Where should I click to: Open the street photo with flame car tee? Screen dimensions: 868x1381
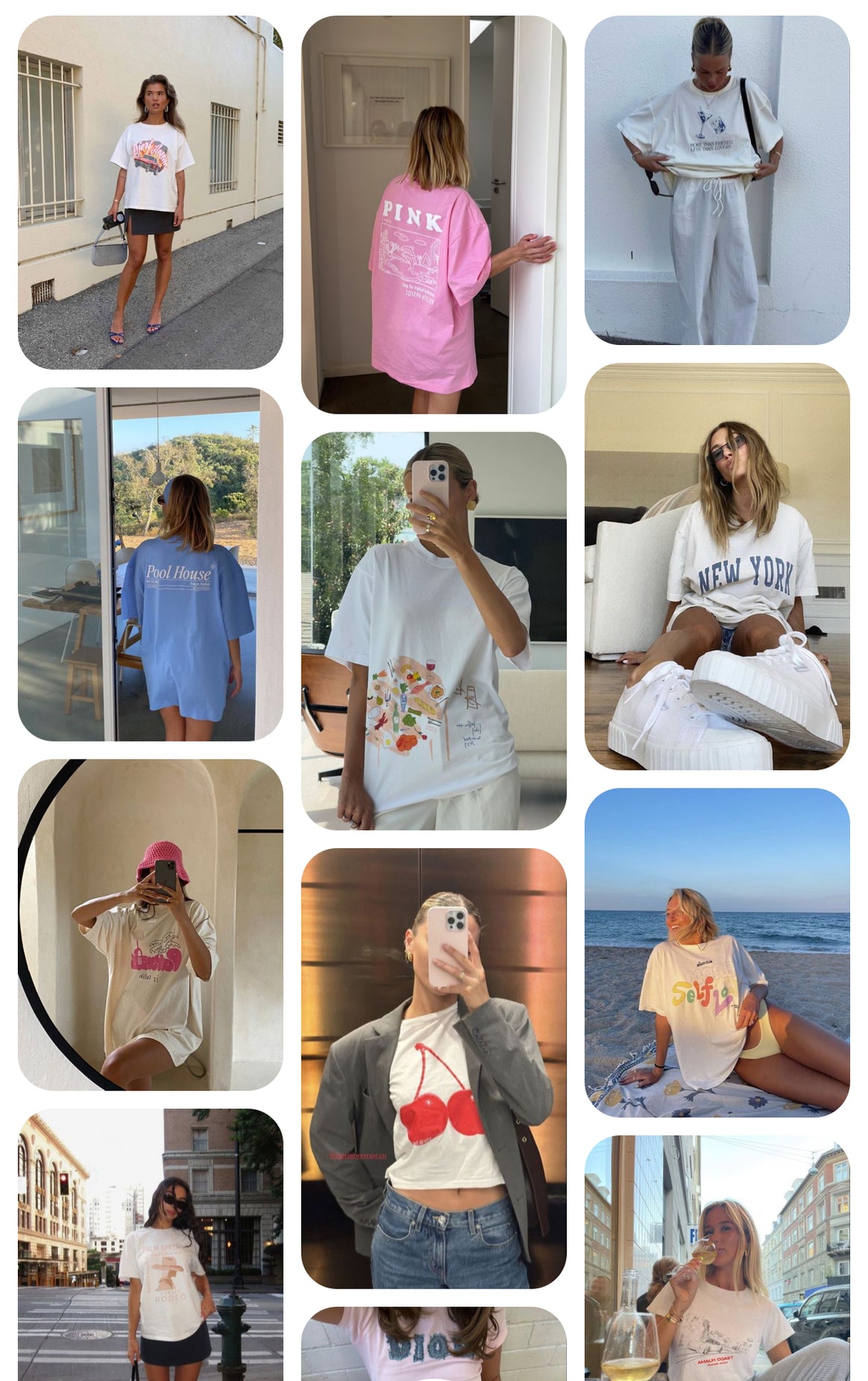pyautogui.click(x=150, y=192)
